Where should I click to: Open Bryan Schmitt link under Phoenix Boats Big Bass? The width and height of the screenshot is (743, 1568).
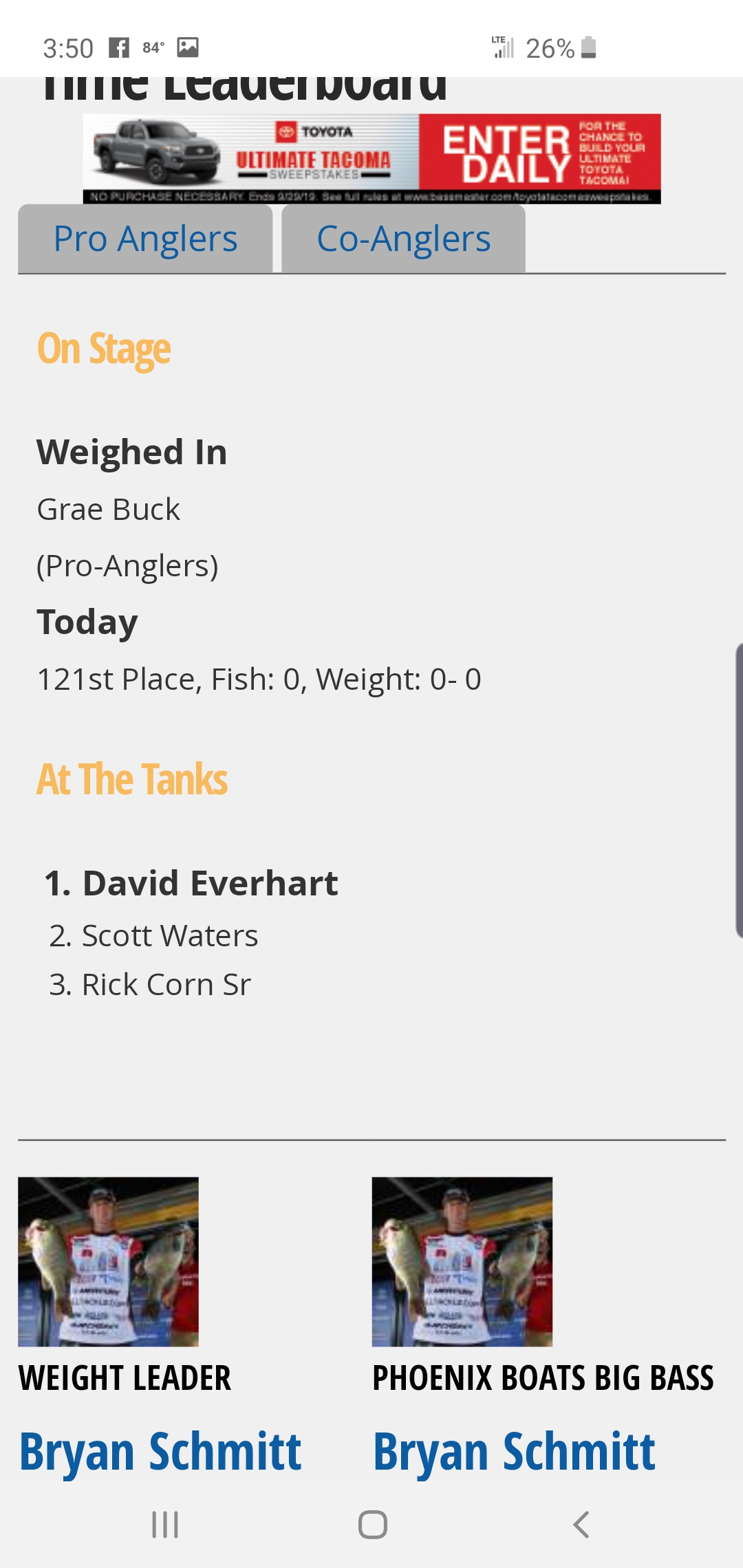(x=514, y=1451)
